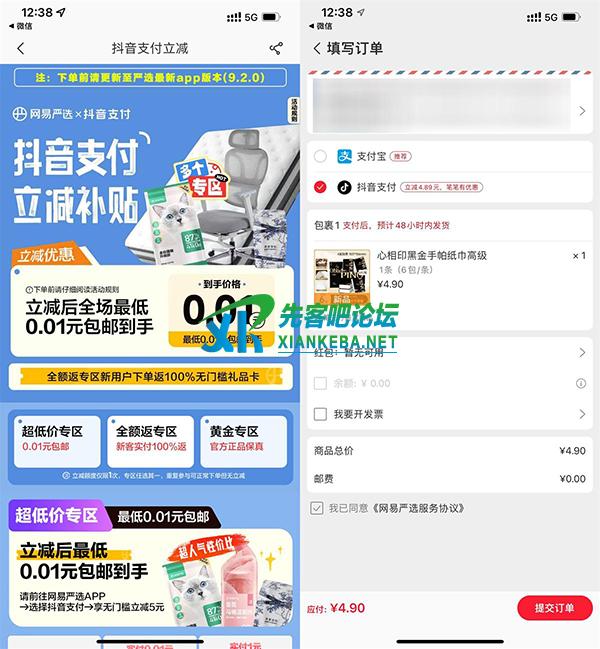The height and width of the screenshot is (649, 600).
Task: Share the 抖音支付立减 promotion page
Action: [x=276, y=48]
